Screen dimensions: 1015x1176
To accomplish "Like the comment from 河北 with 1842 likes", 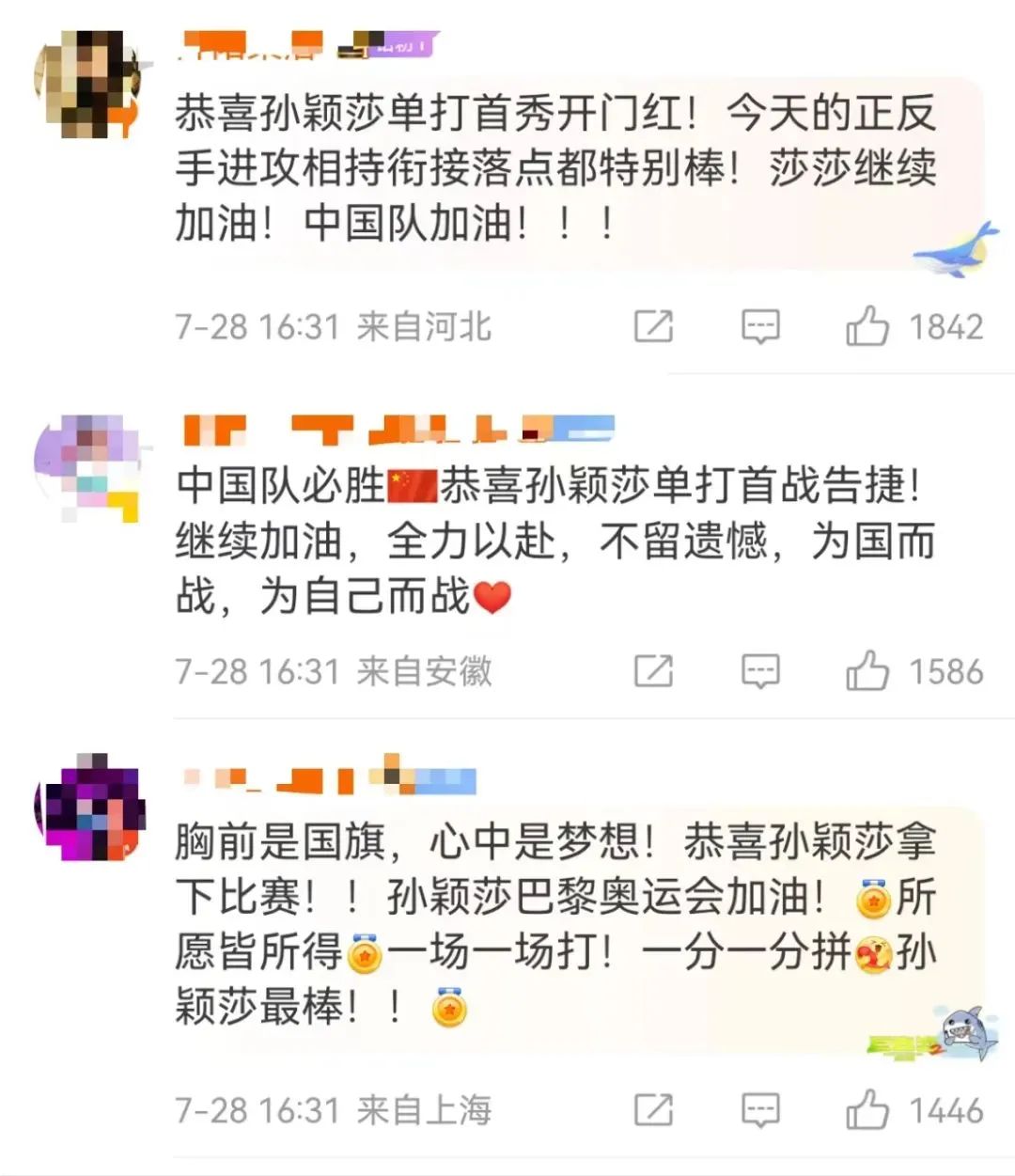I will (x=867, y=326).
